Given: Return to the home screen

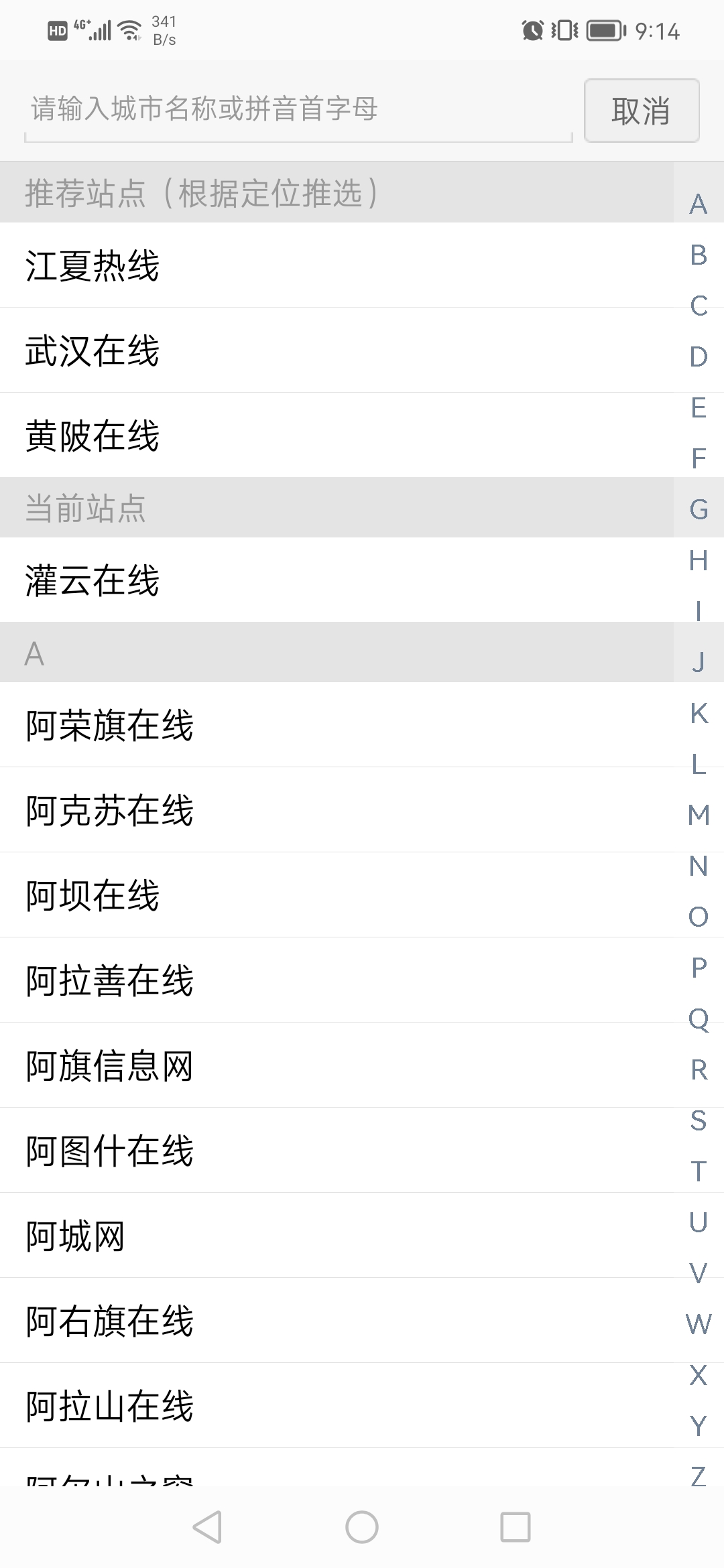Looking at the screenshot, I should tap(362, 1527).
